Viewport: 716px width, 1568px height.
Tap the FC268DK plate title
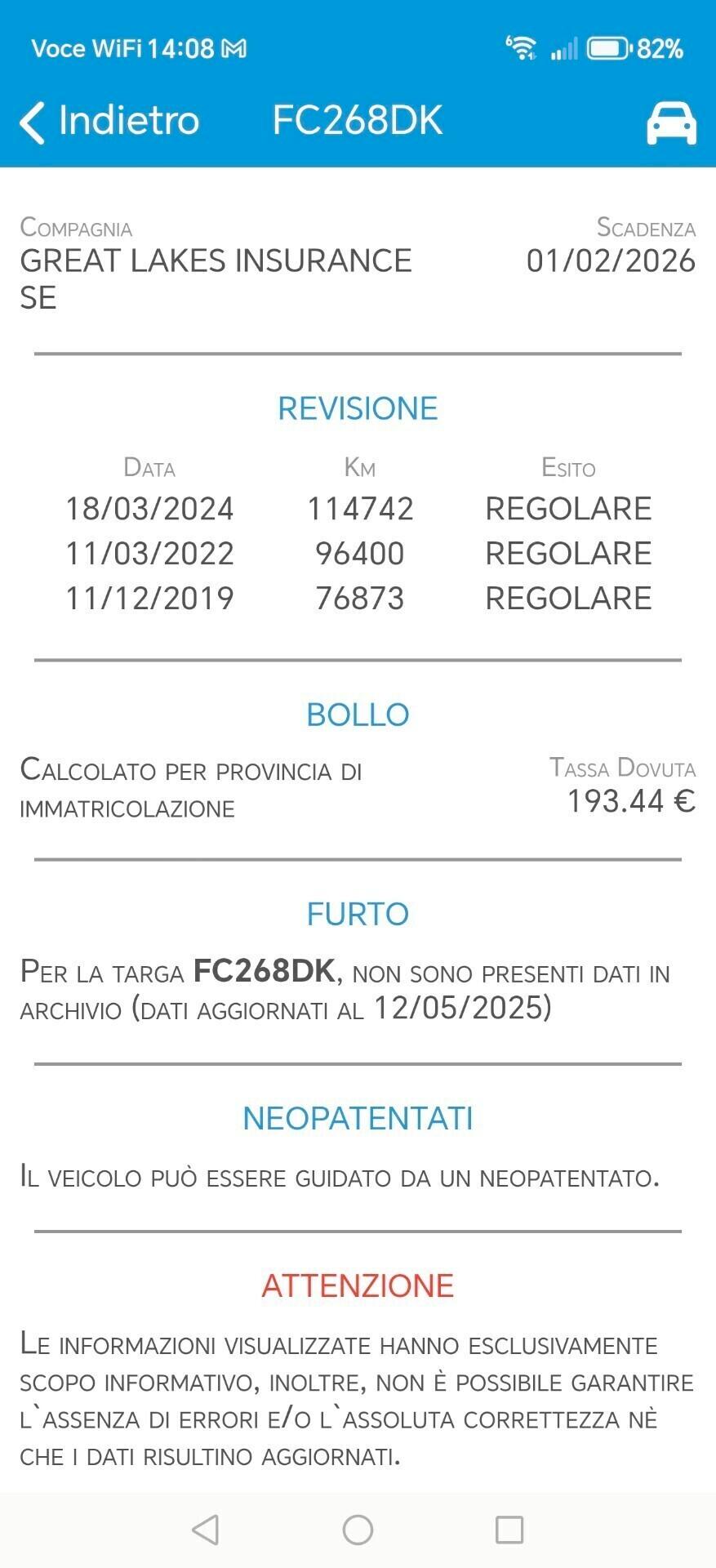pyautogui.click(x=357, y=121)
